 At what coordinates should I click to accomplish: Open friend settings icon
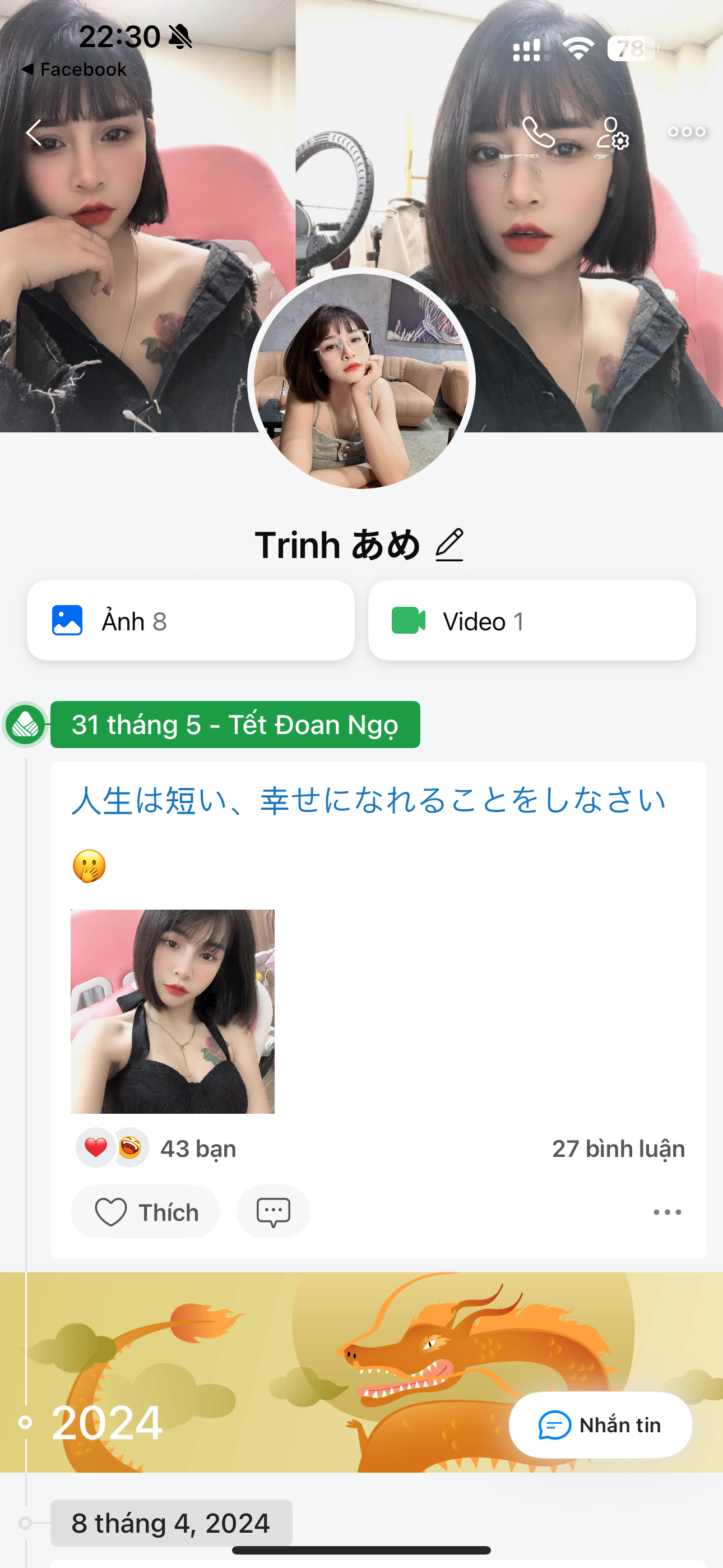click(x=611, y=133)
